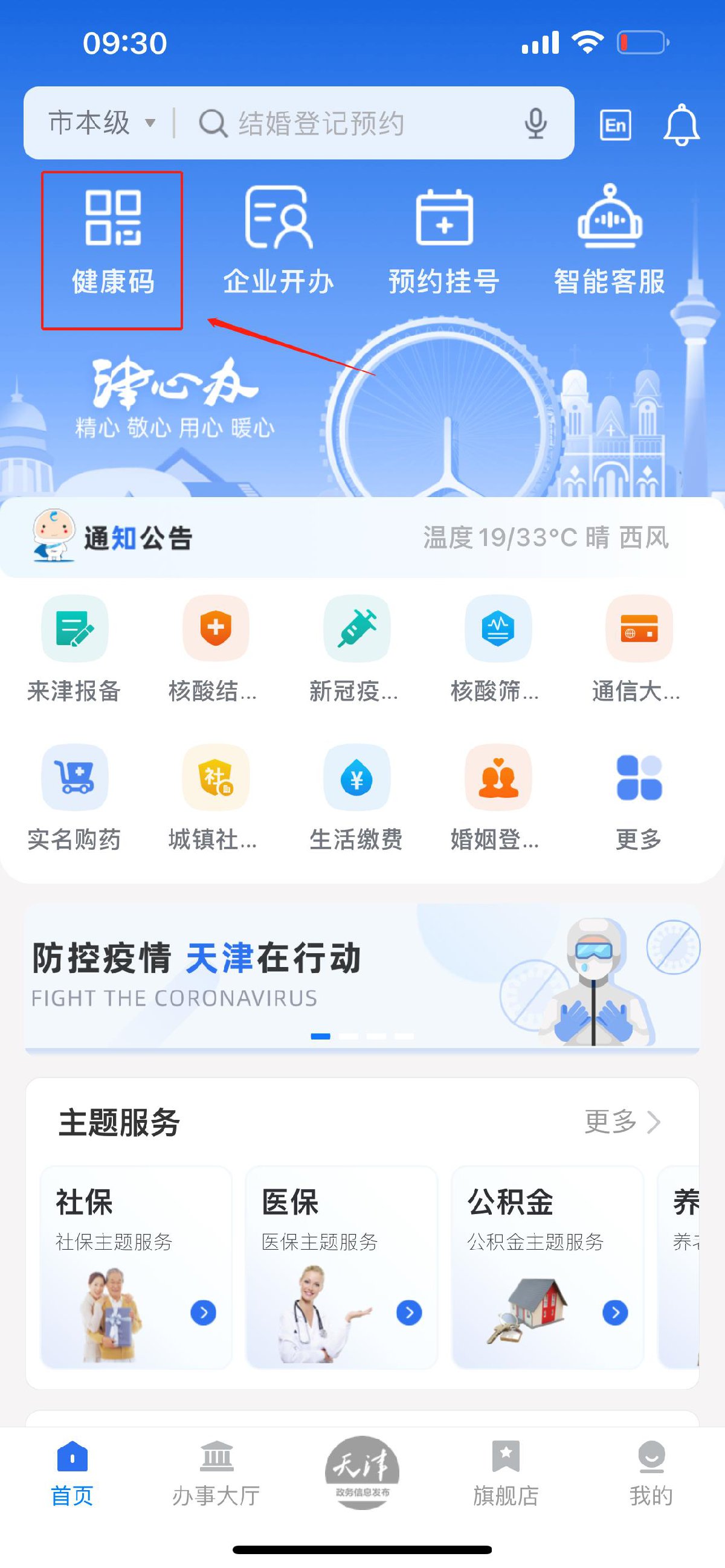This screenshot has width=725, height=1568.
Task: Open the 防控疫情 天津在行动 banner
Action: 362,977
